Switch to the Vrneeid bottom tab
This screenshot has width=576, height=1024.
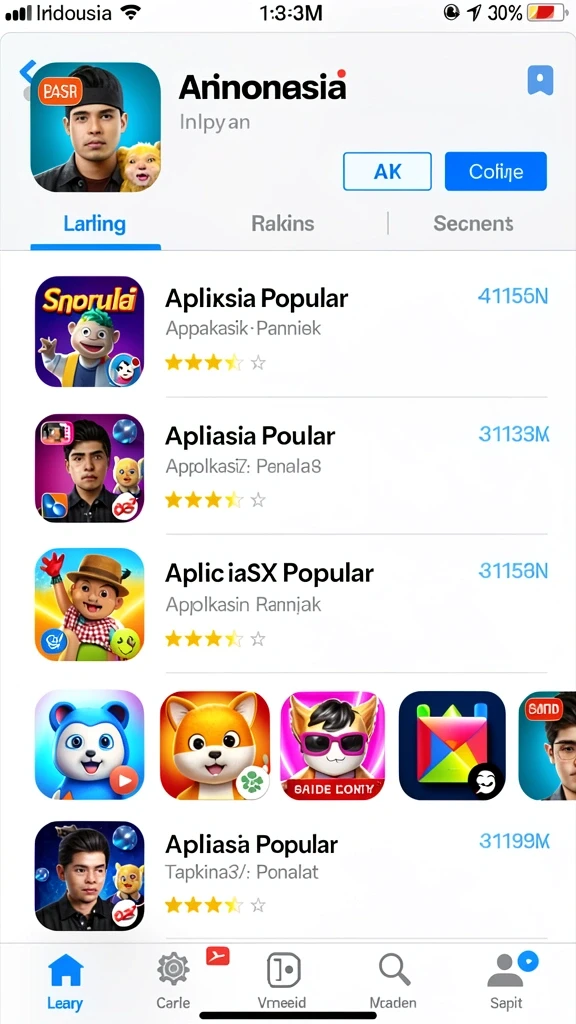[x=283, y=982]
